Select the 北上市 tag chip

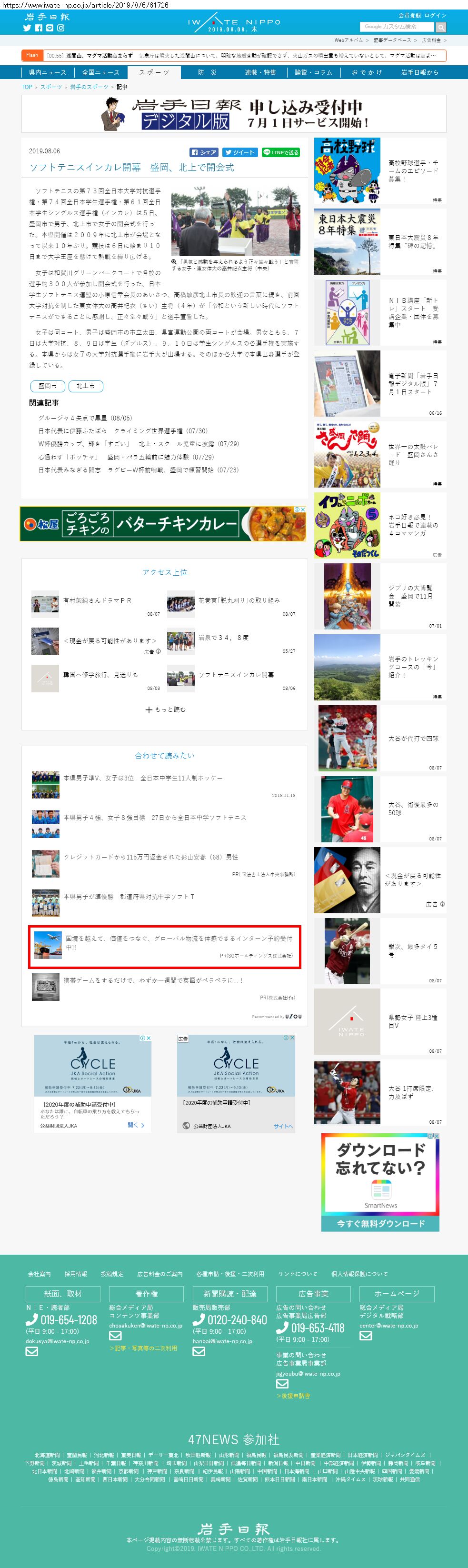(x=85, y=386)
